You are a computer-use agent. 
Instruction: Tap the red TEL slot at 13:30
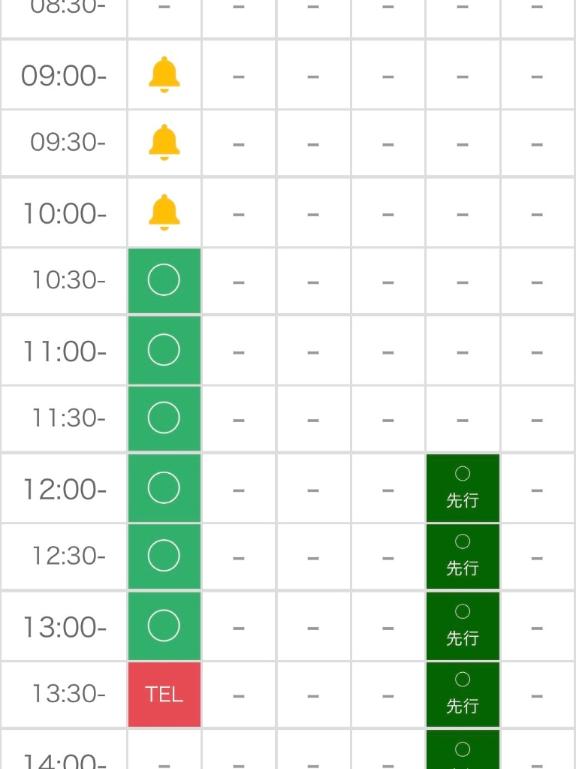click(164, 694)
